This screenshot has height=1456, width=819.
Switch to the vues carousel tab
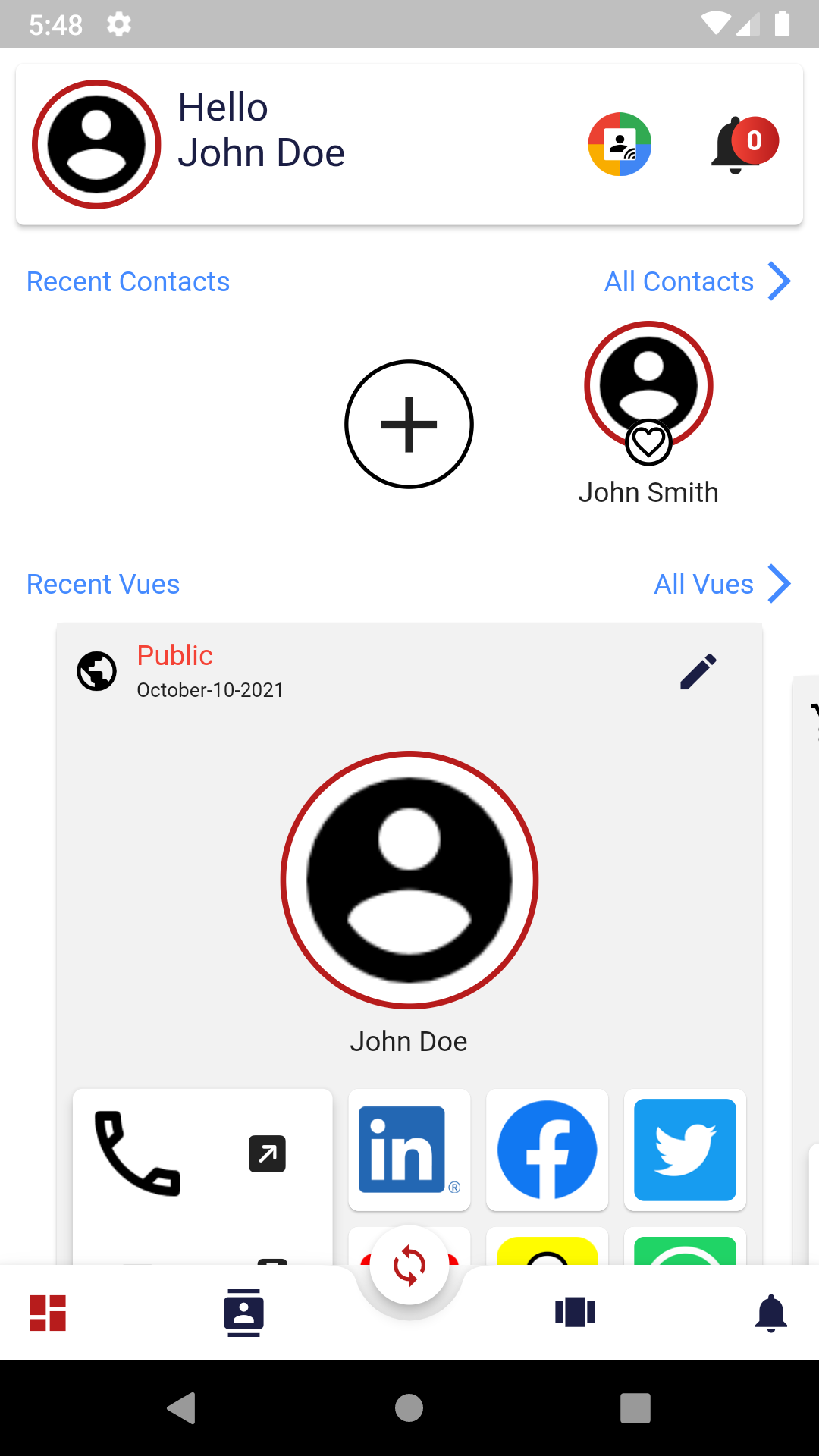pos(575,1313)
